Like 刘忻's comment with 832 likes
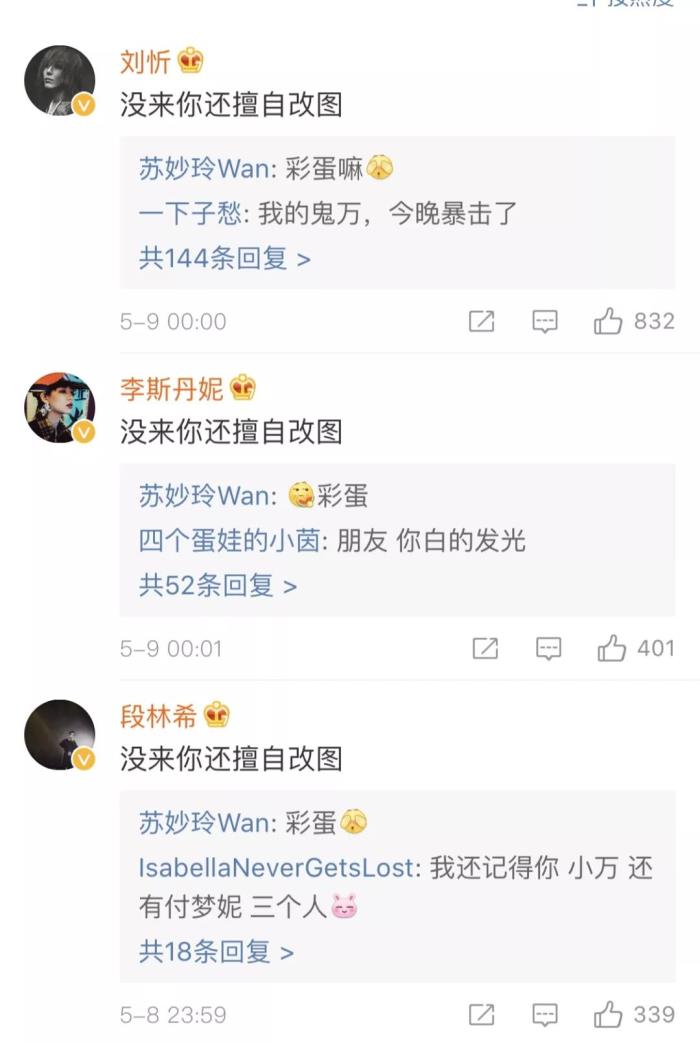Screen dimensions: 700x1043 (608, 321)
